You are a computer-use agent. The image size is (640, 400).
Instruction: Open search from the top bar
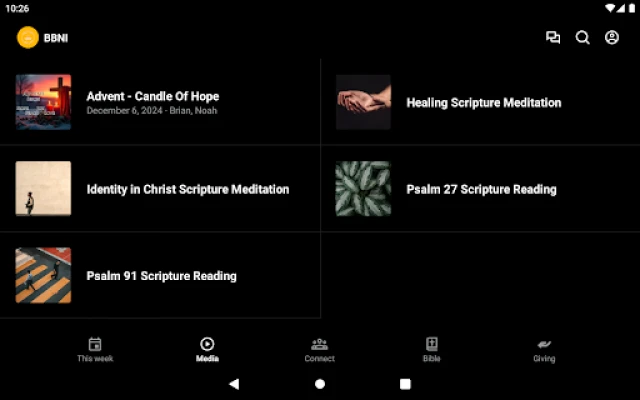point(583,38)
